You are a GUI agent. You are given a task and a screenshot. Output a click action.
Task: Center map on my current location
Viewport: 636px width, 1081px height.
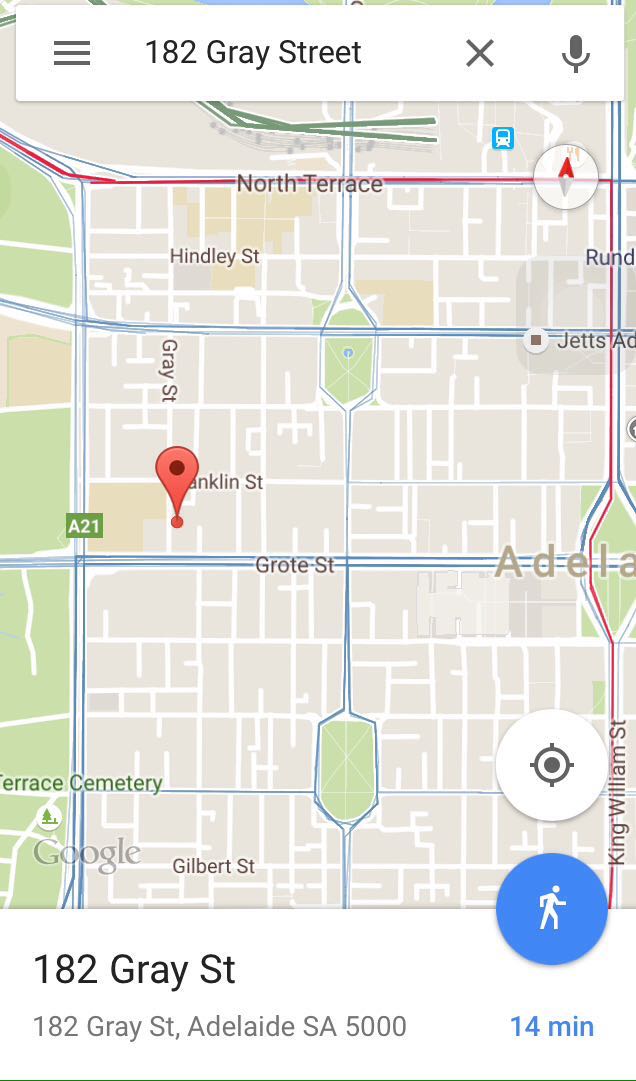pos(551,766)
